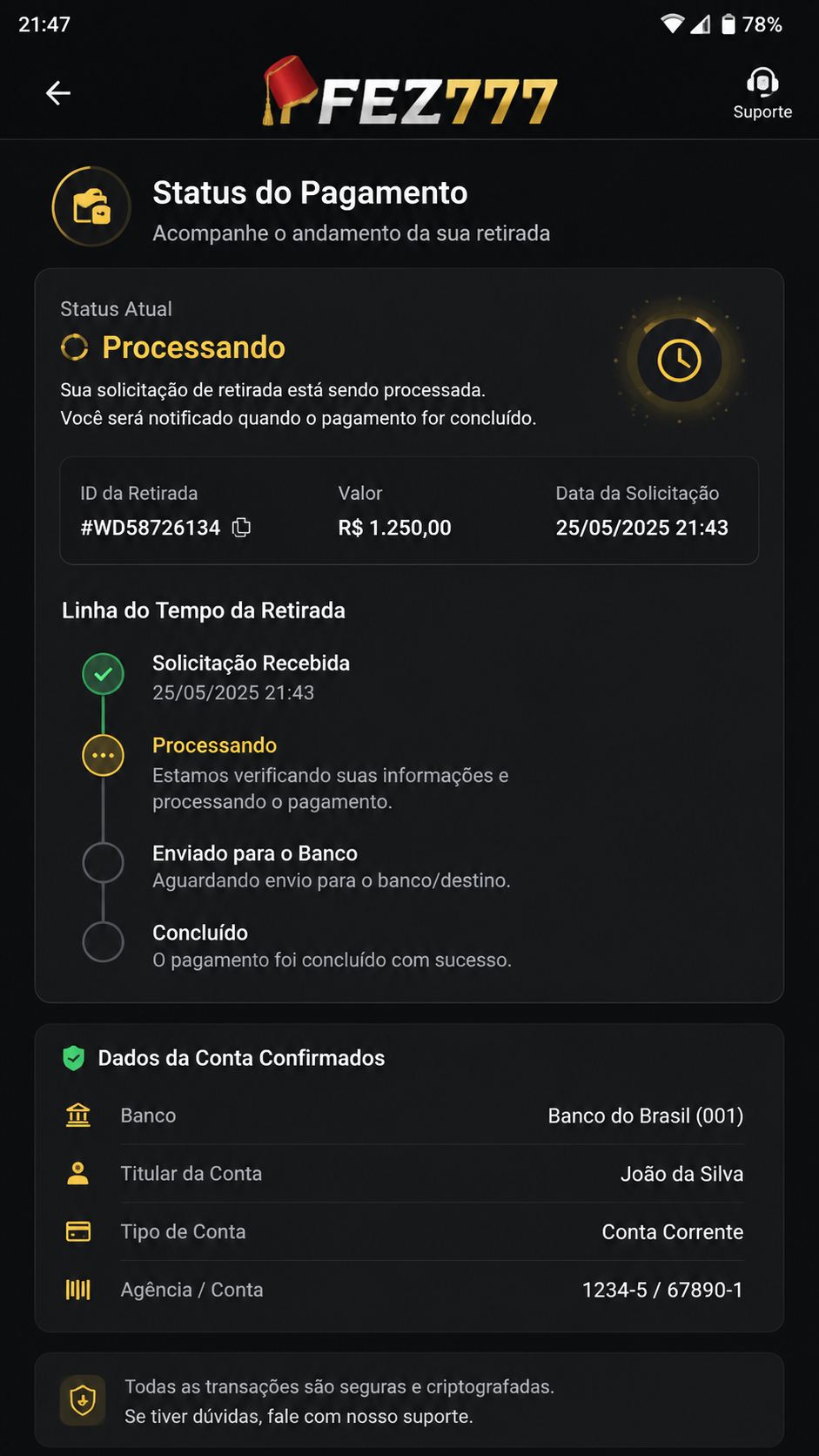Copy the withdrawal ID #WD58726134
The height and width of the screenshot is (1456, 819).
[242, 527]
